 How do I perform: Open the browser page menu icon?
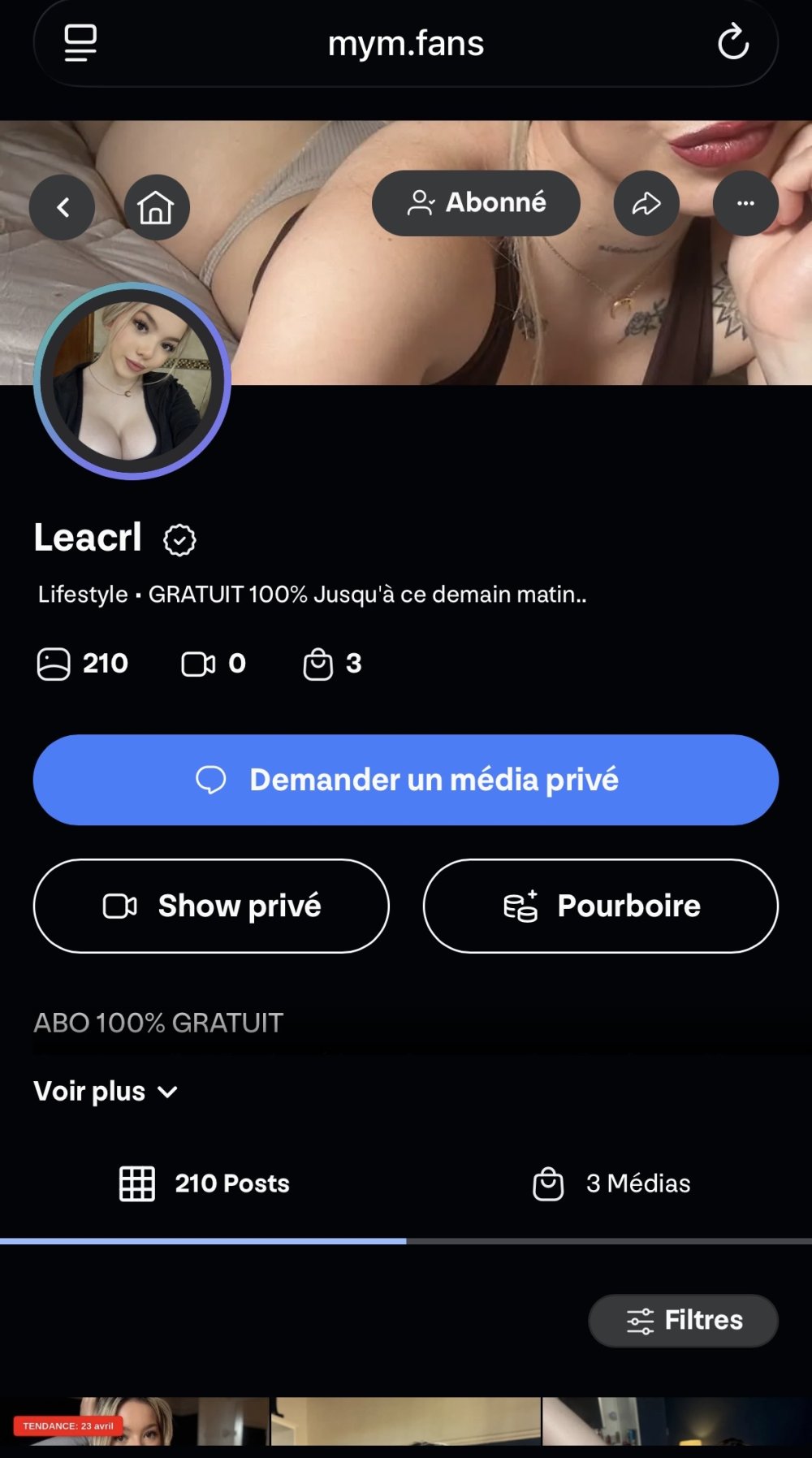pos(80,43)
